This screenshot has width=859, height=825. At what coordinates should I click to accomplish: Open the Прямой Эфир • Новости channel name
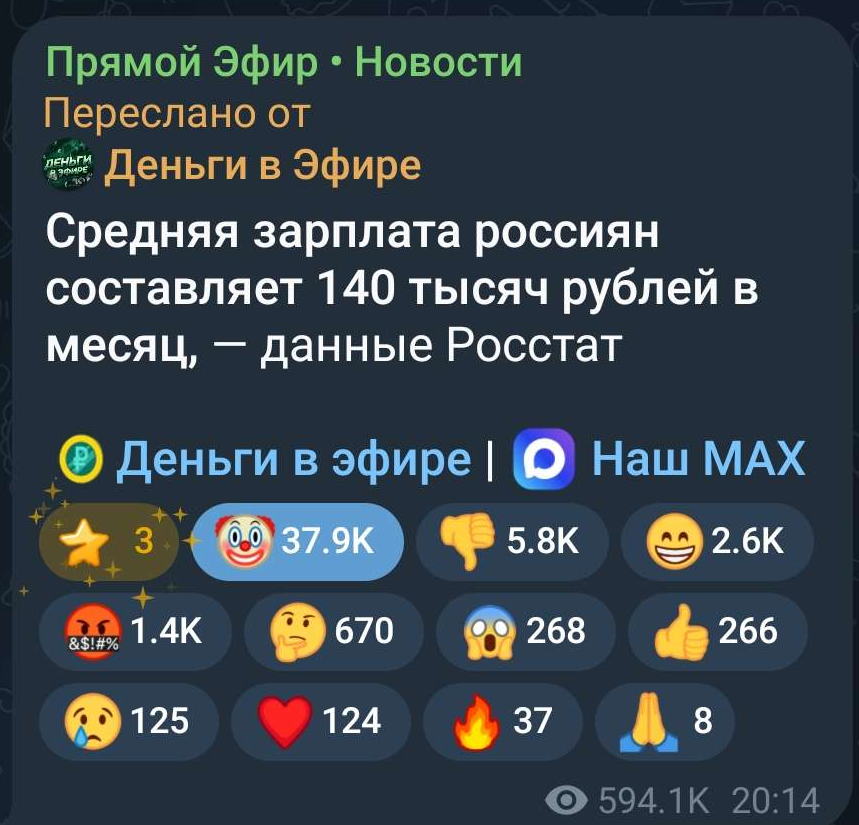[x=283, y=62]
